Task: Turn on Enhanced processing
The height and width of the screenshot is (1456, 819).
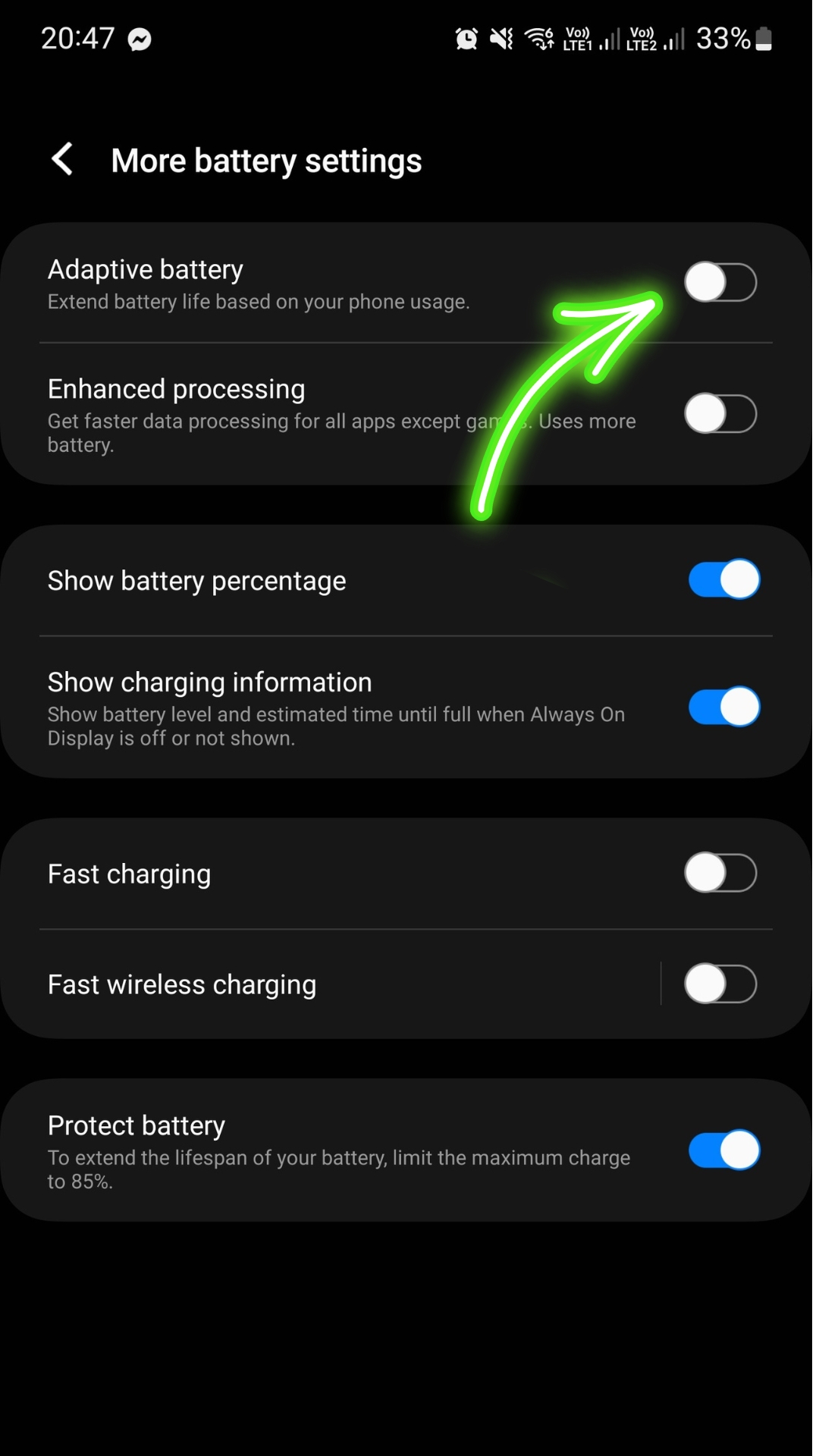Action: click(720, 414)
